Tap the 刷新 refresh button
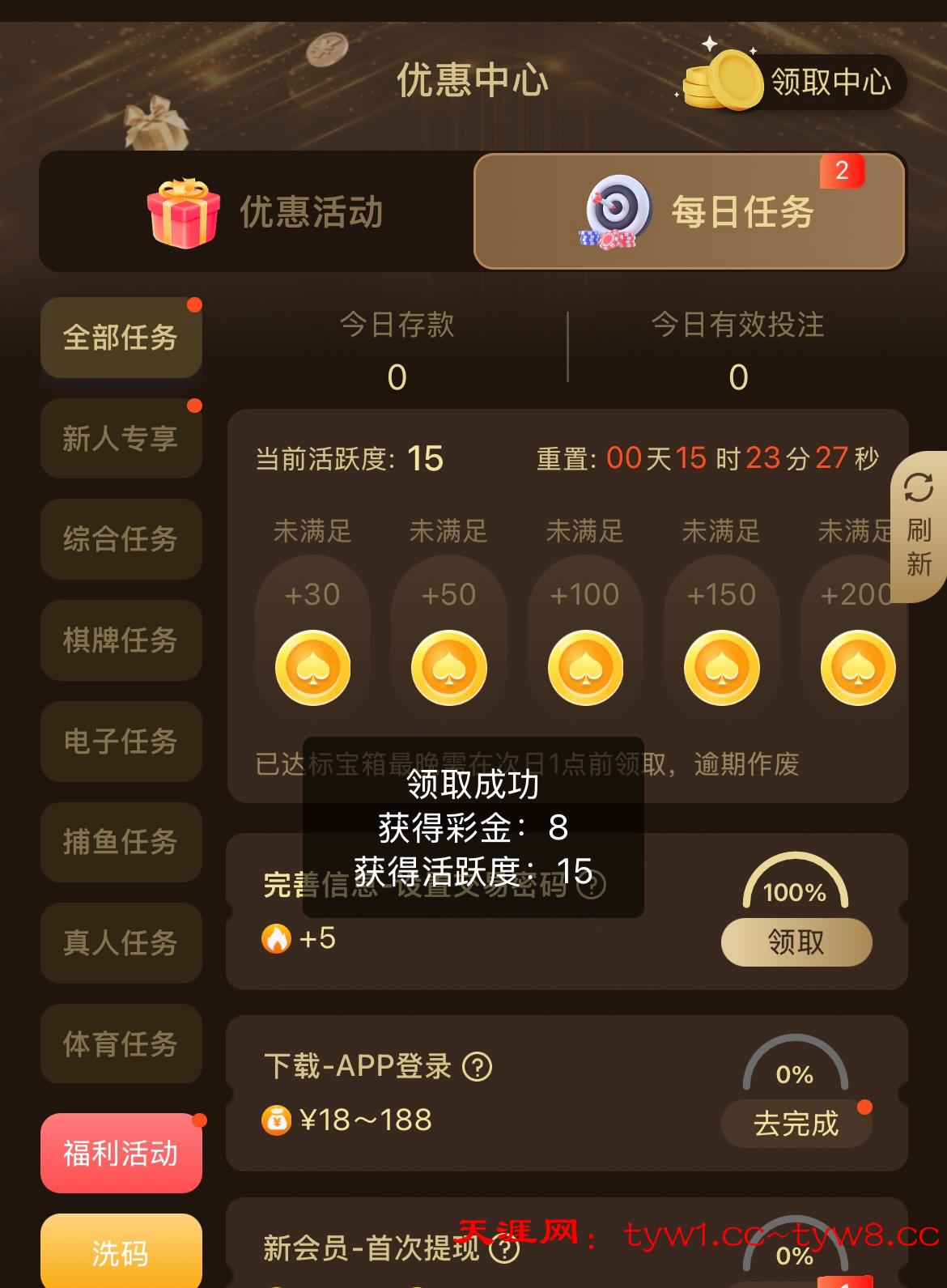 click(919, 527)
